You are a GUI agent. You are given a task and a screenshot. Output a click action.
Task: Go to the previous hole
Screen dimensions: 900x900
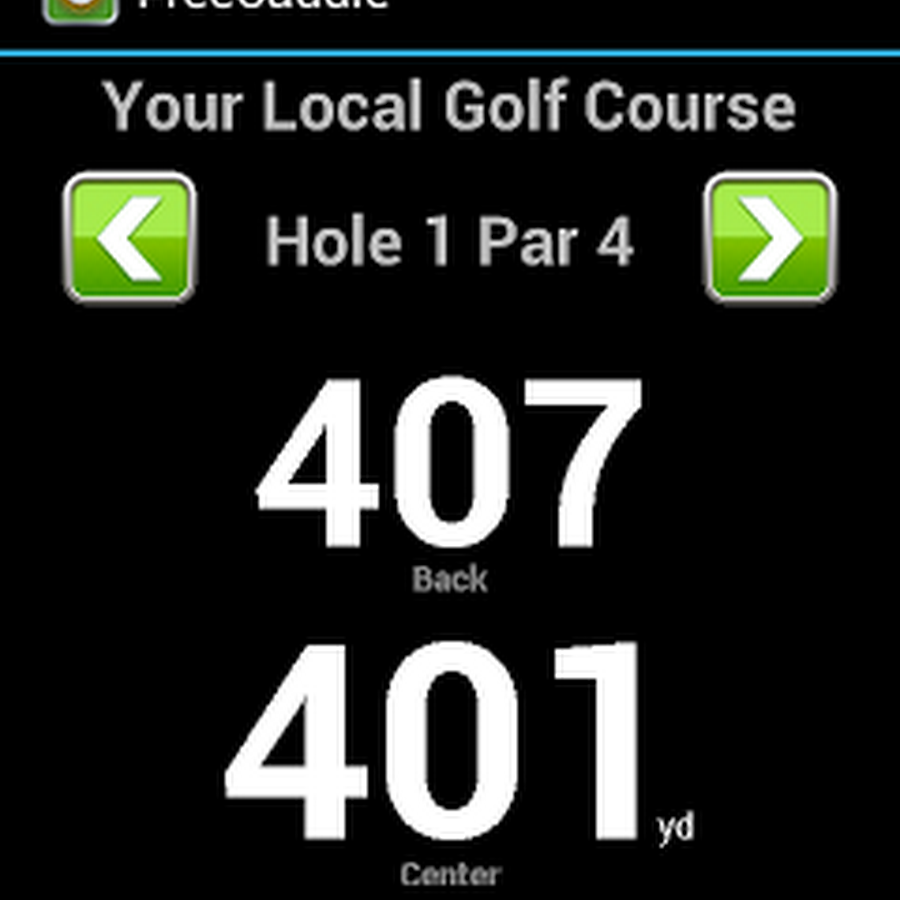pyautogui.click(x=129, y=238)
